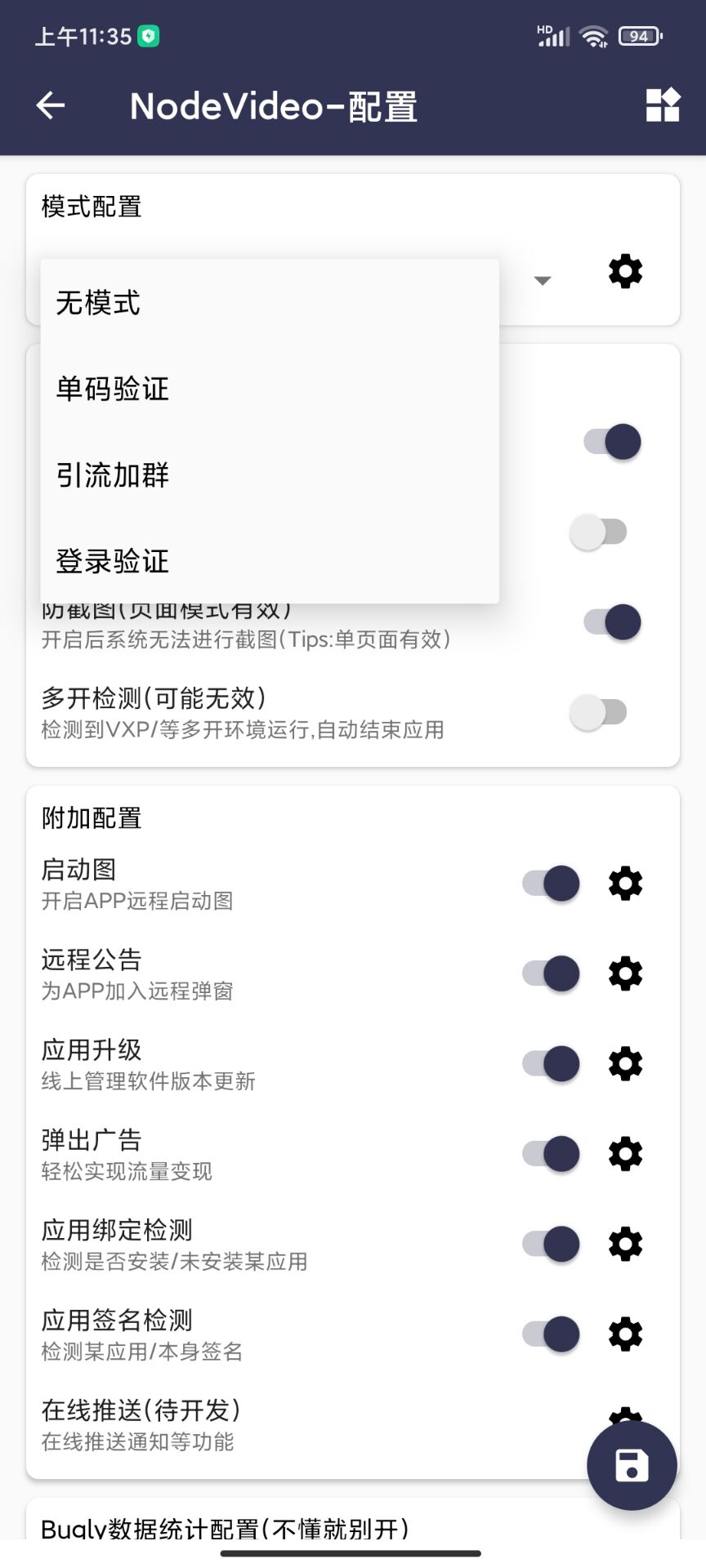
Task: Open settings for 启动图
Action: (x=624, y=884)
